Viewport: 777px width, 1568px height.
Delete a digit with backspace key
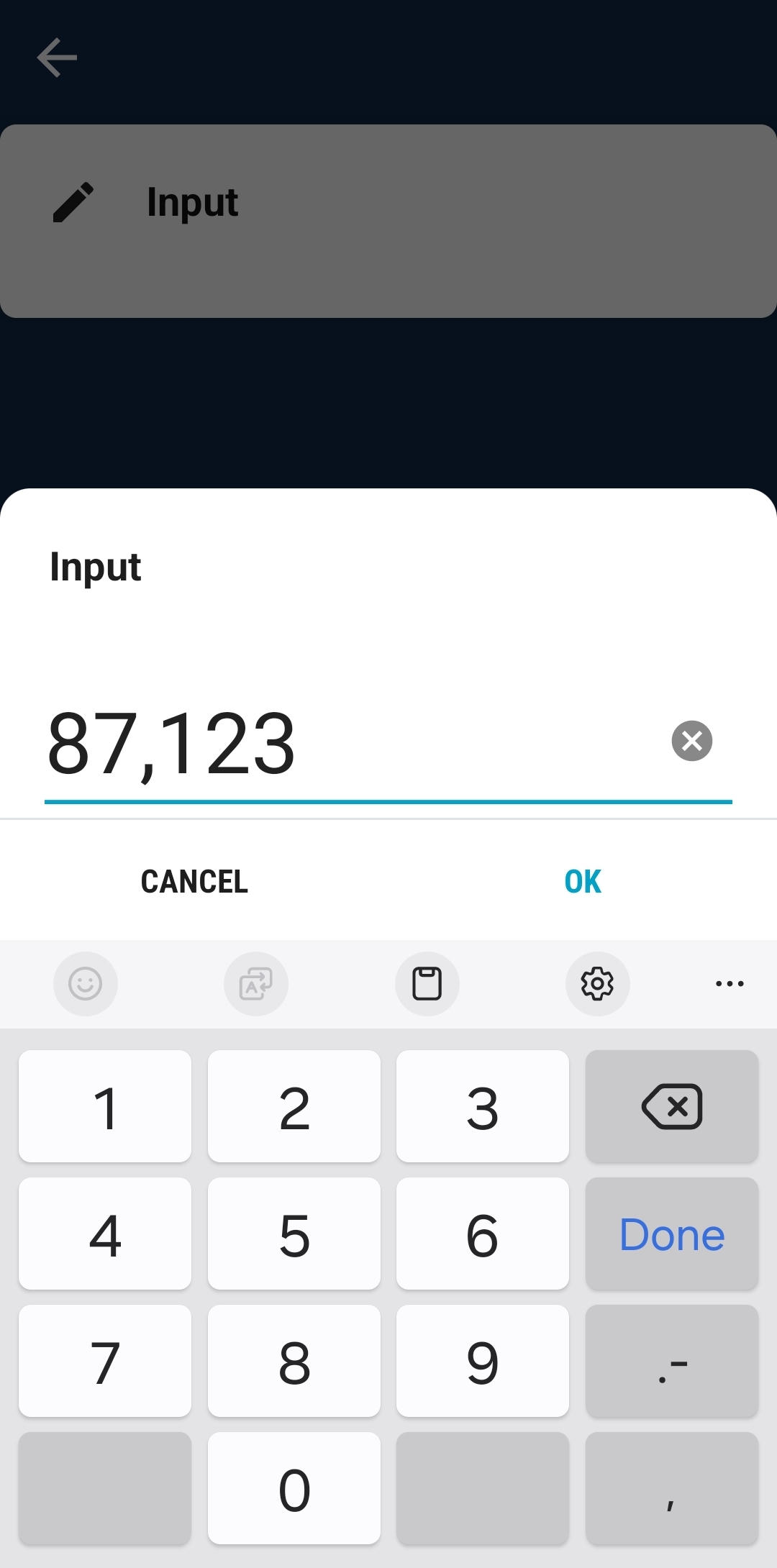[671, 1106]
